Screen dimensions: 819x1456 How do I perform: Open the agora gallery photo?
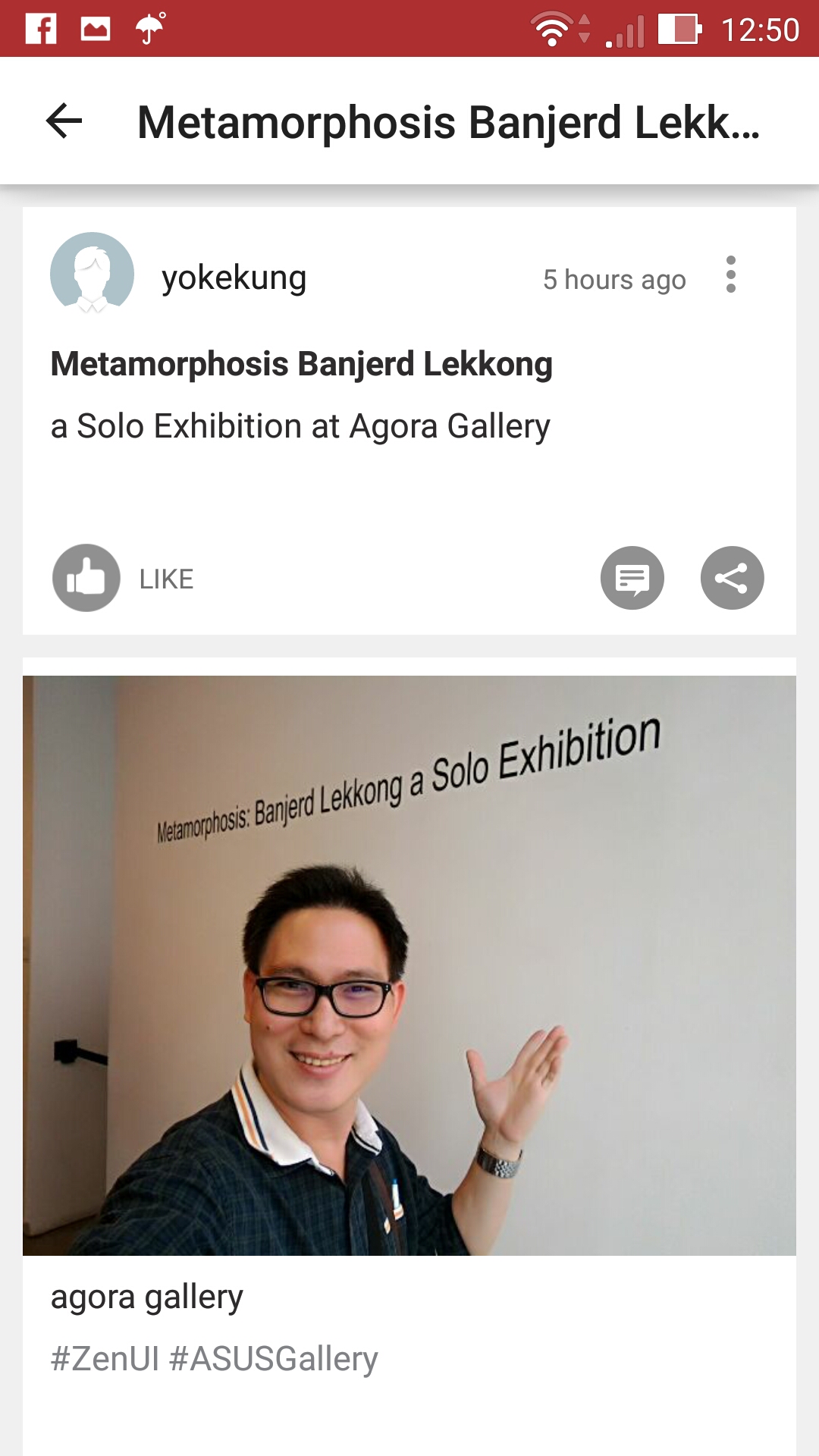point(409,965)
